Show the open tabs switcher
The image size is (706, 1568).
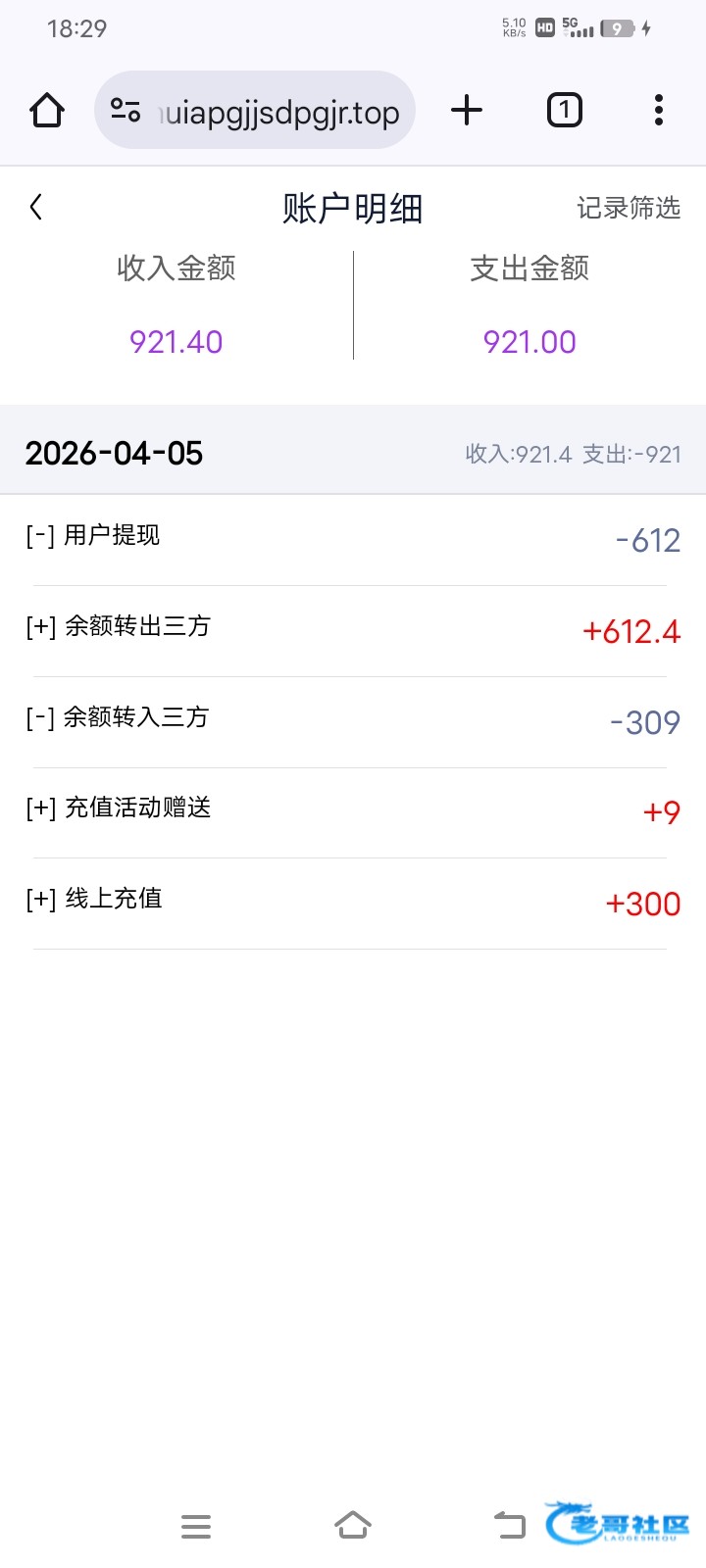pyautogui.click(x=564, y=110)
